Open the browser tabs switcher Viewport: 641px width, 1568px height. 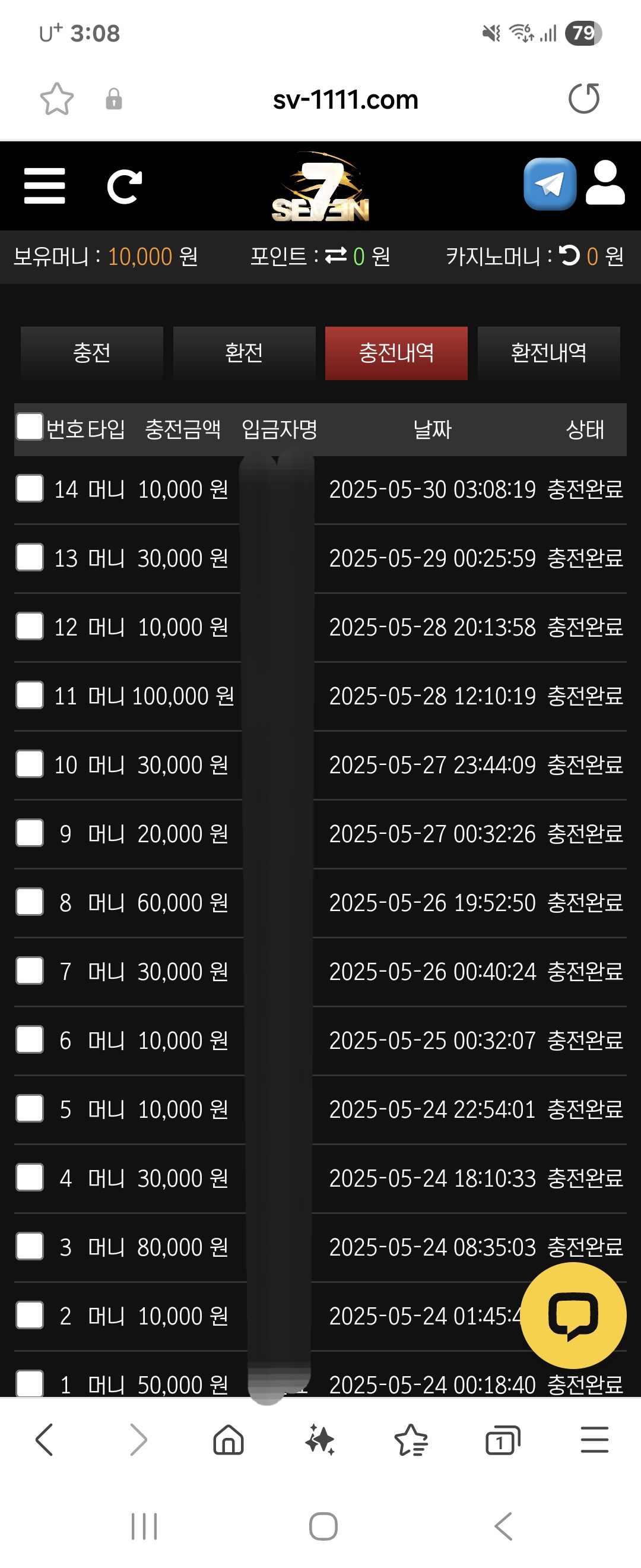pos(502,1440)
